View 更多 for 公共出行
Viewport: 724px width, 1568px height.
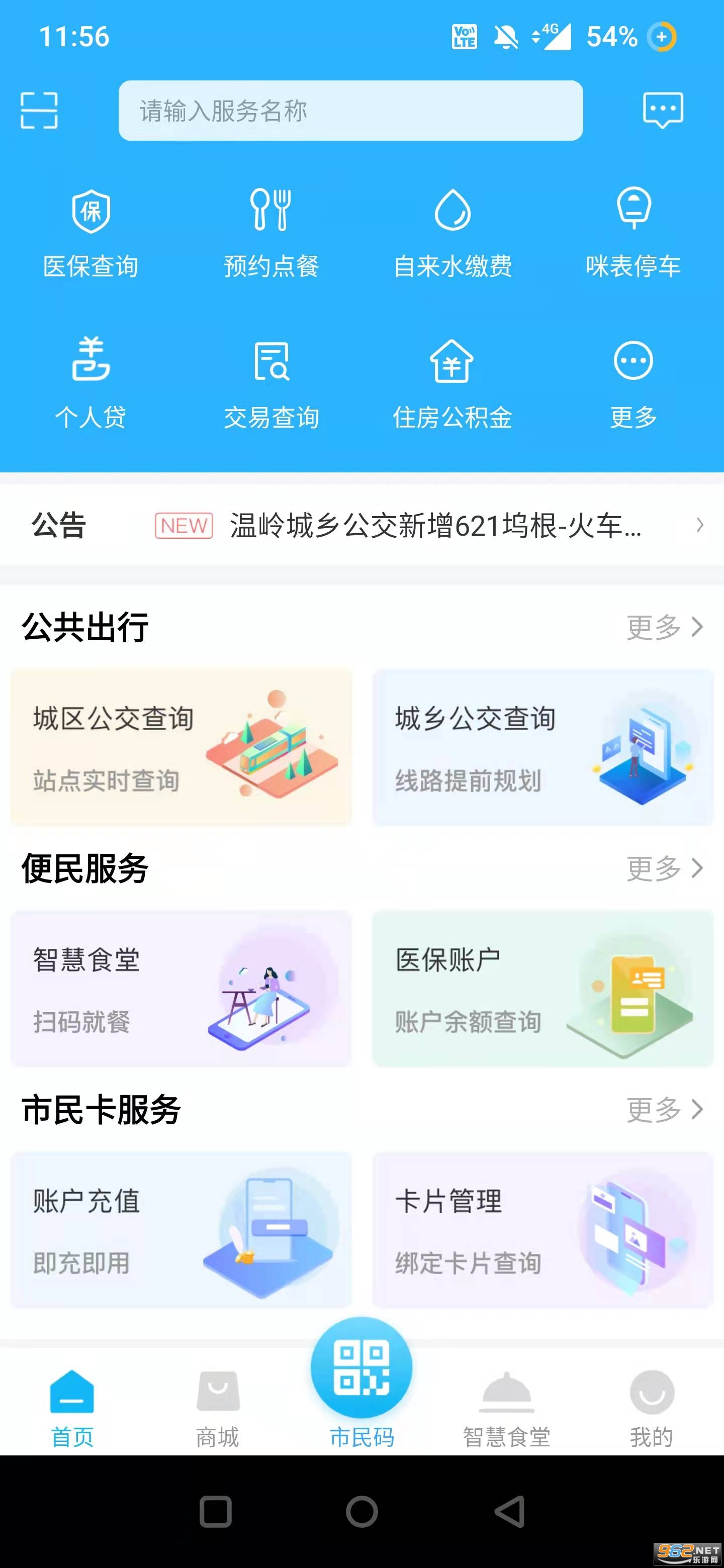tap(664, 627)
